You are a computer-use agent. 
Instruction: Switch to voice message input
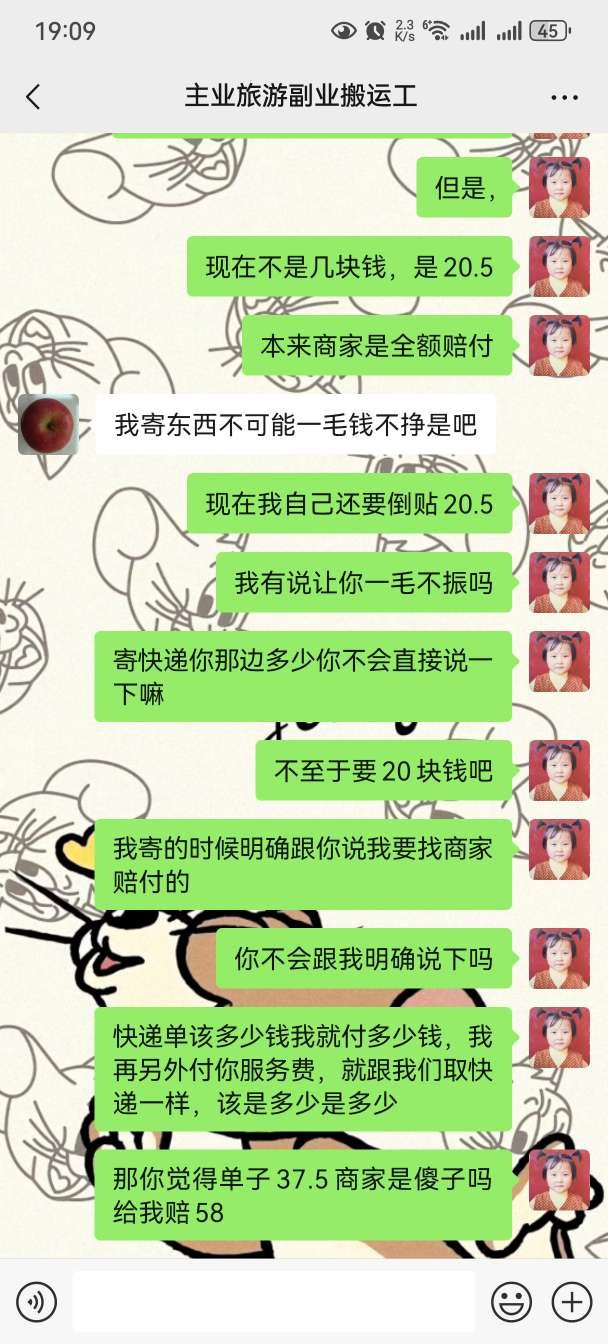coord(37,1302)
